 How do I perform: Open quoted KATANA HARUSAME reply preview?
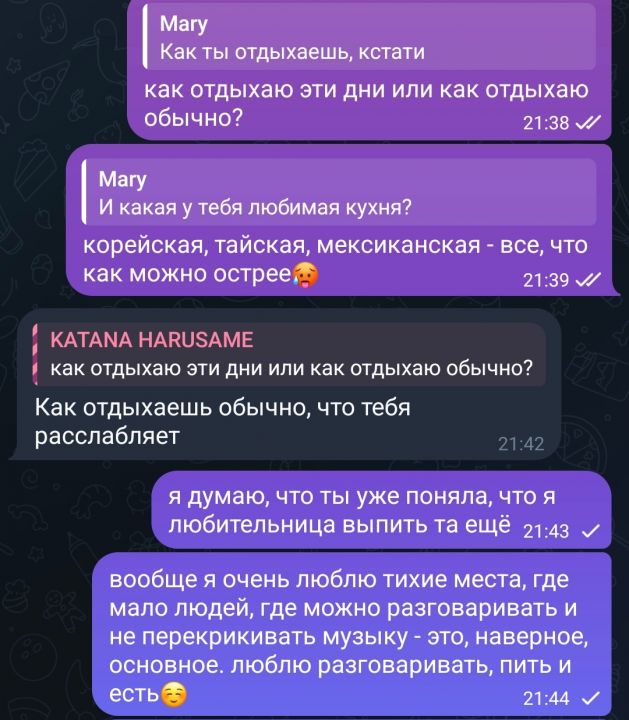click(x=290, y=353)
